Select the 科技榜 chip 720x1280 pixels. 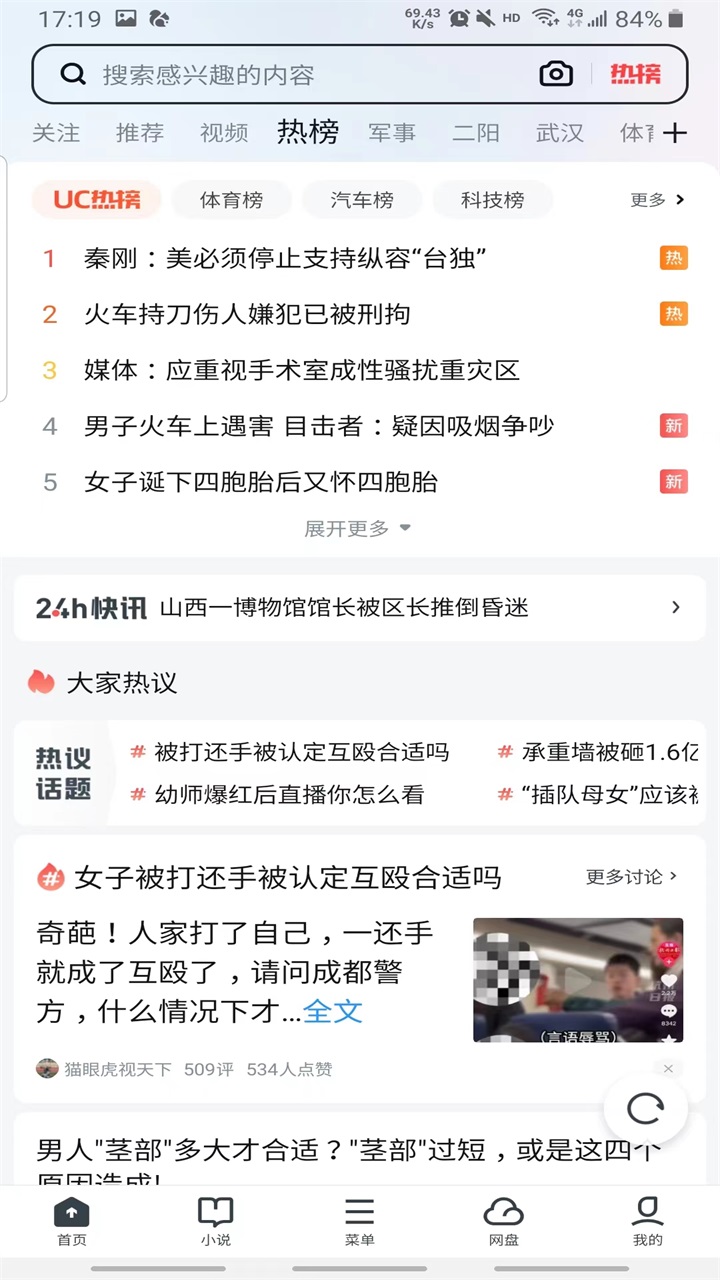tap(492, 200)
